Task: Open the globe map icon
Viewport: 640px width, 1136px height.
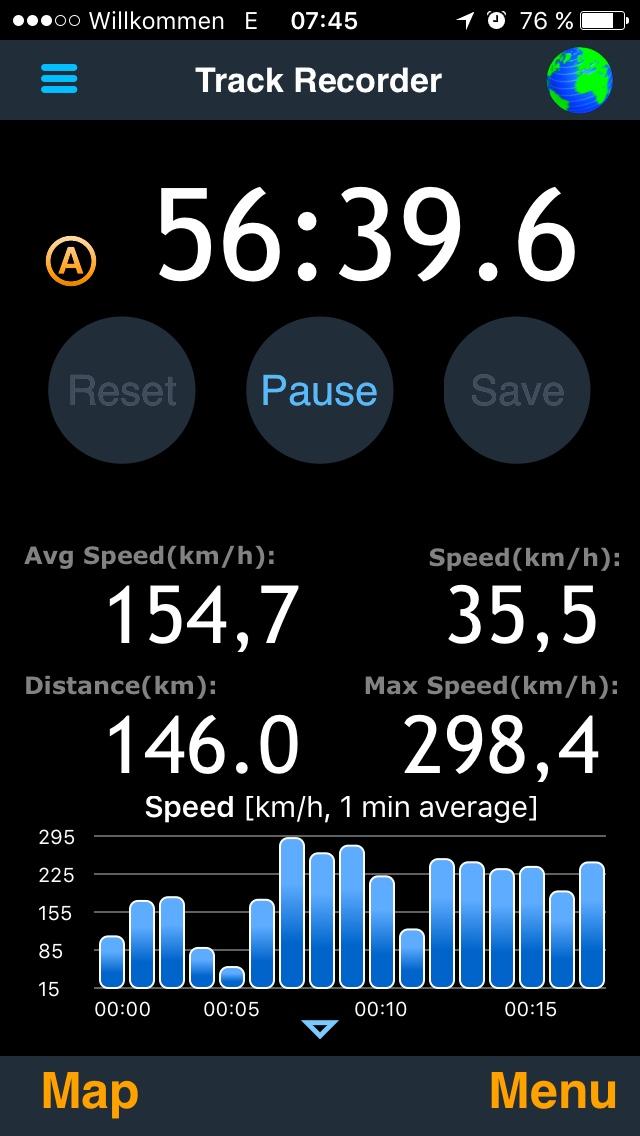Action: [x=579, y=80]
